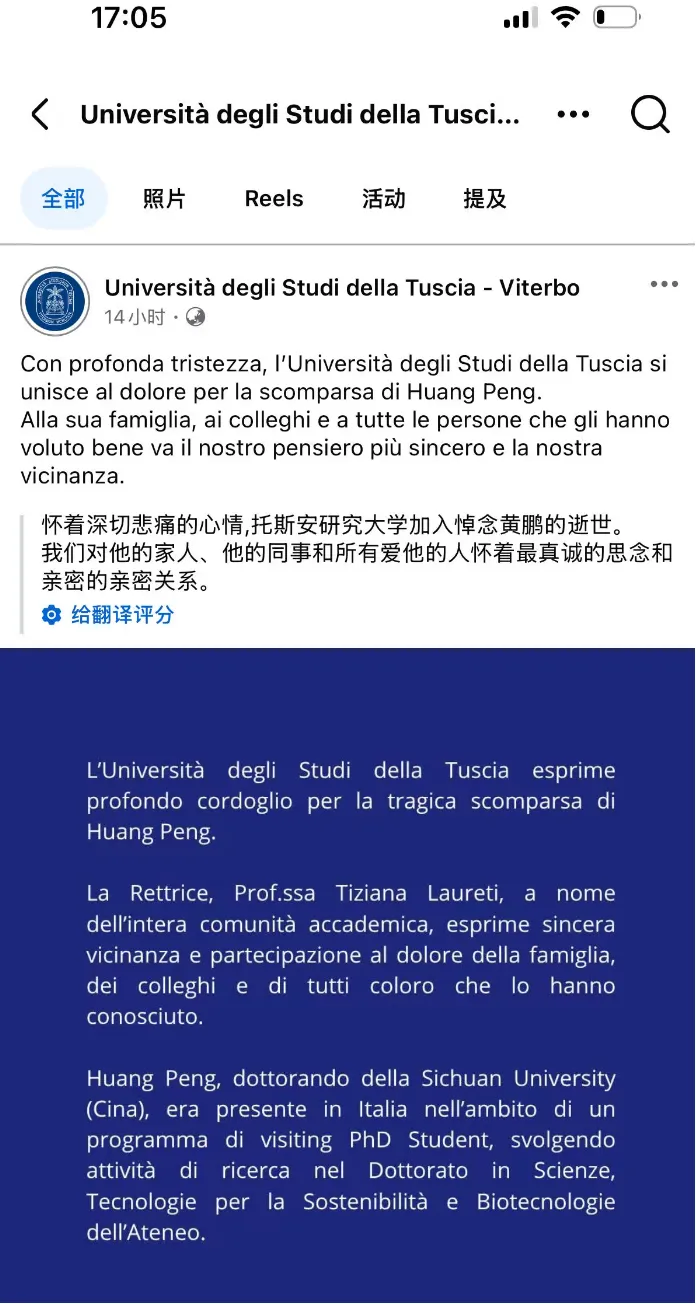Image resolution: width=696 pixels, height=1304 pixels.
Task: Open search on this page
Action: pyautogui.click(x=650, y=115)
